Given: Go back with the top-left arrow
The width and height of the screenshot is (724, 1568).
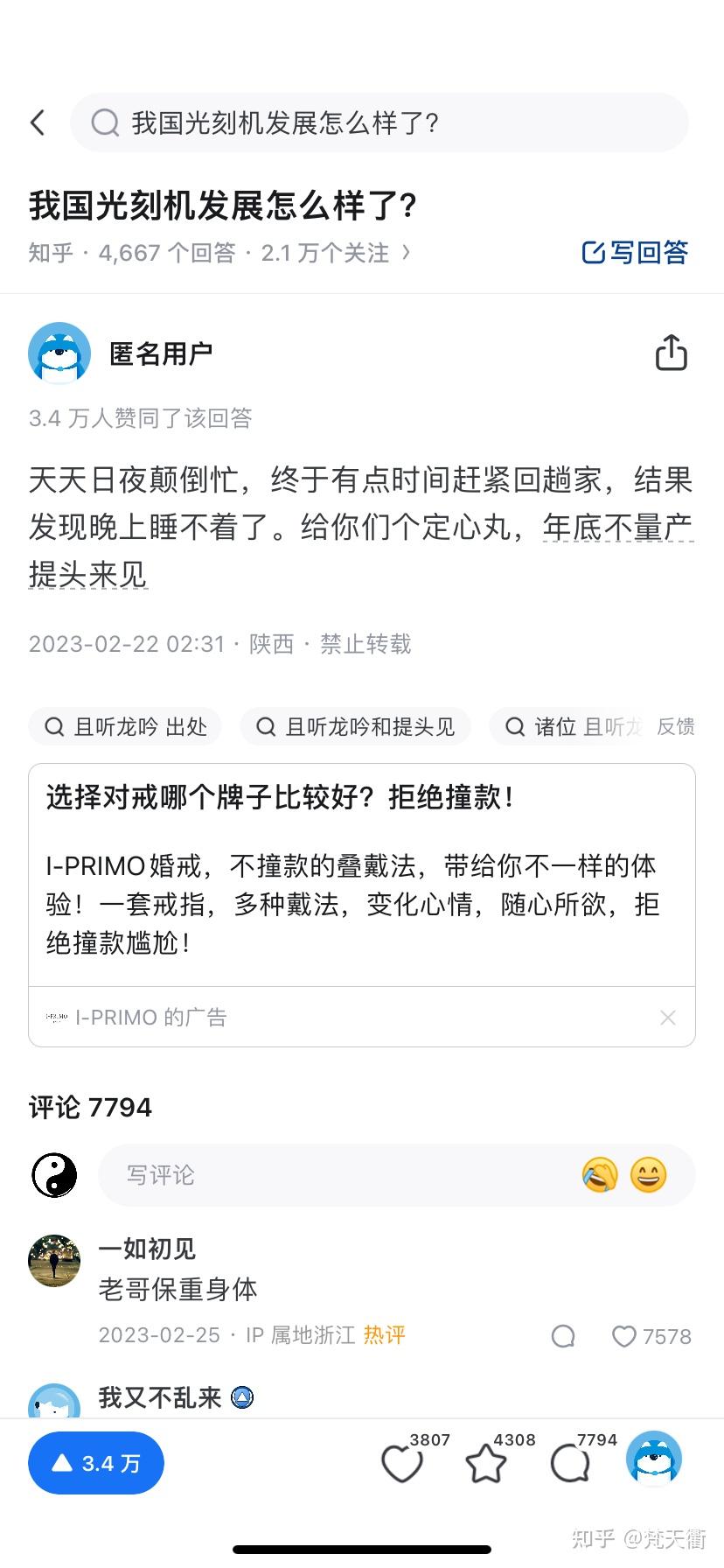Looking at the screenshot, I should point(38,122).
